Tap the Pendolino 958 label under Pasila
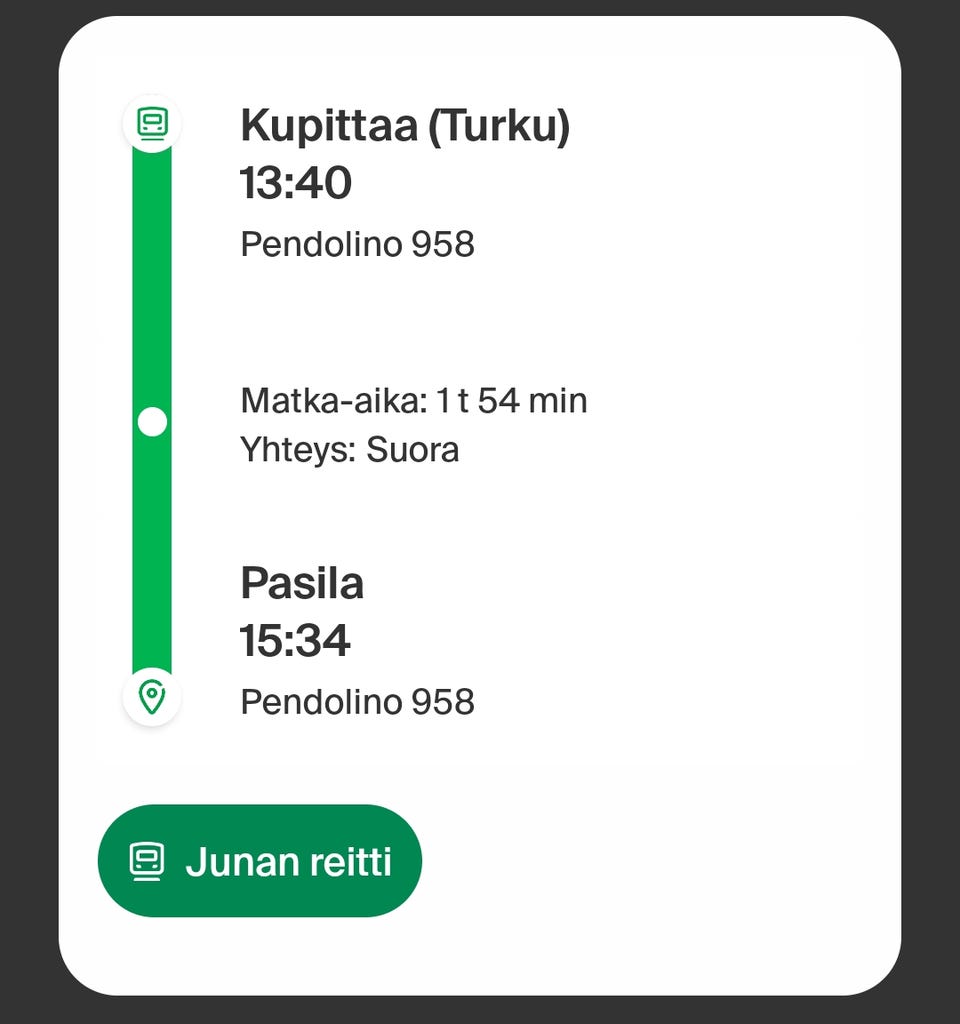The image size is (960, 1024). (x=357, y=700)
